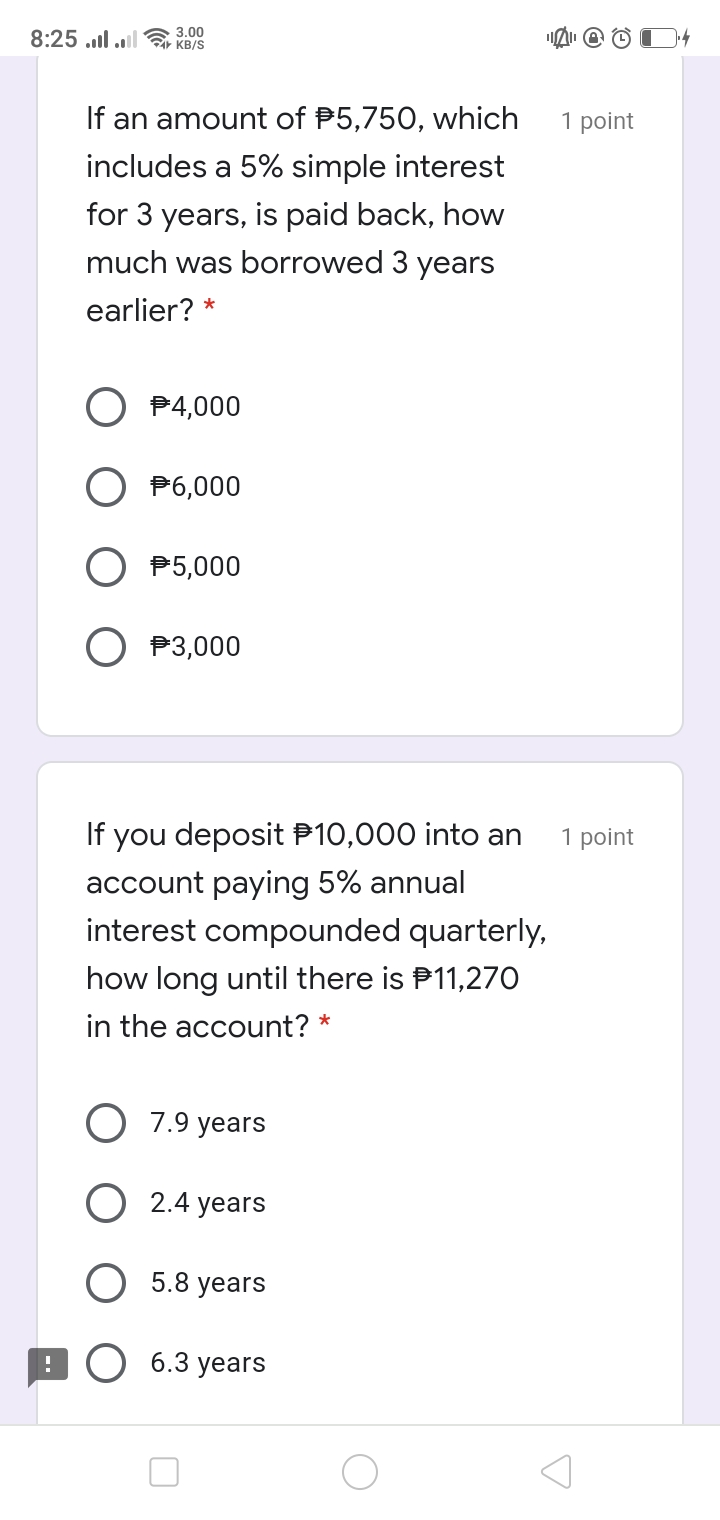Choose the 7.9 years answer
The height and width of the screenshot is (1520, 720).
[106, 1122]
